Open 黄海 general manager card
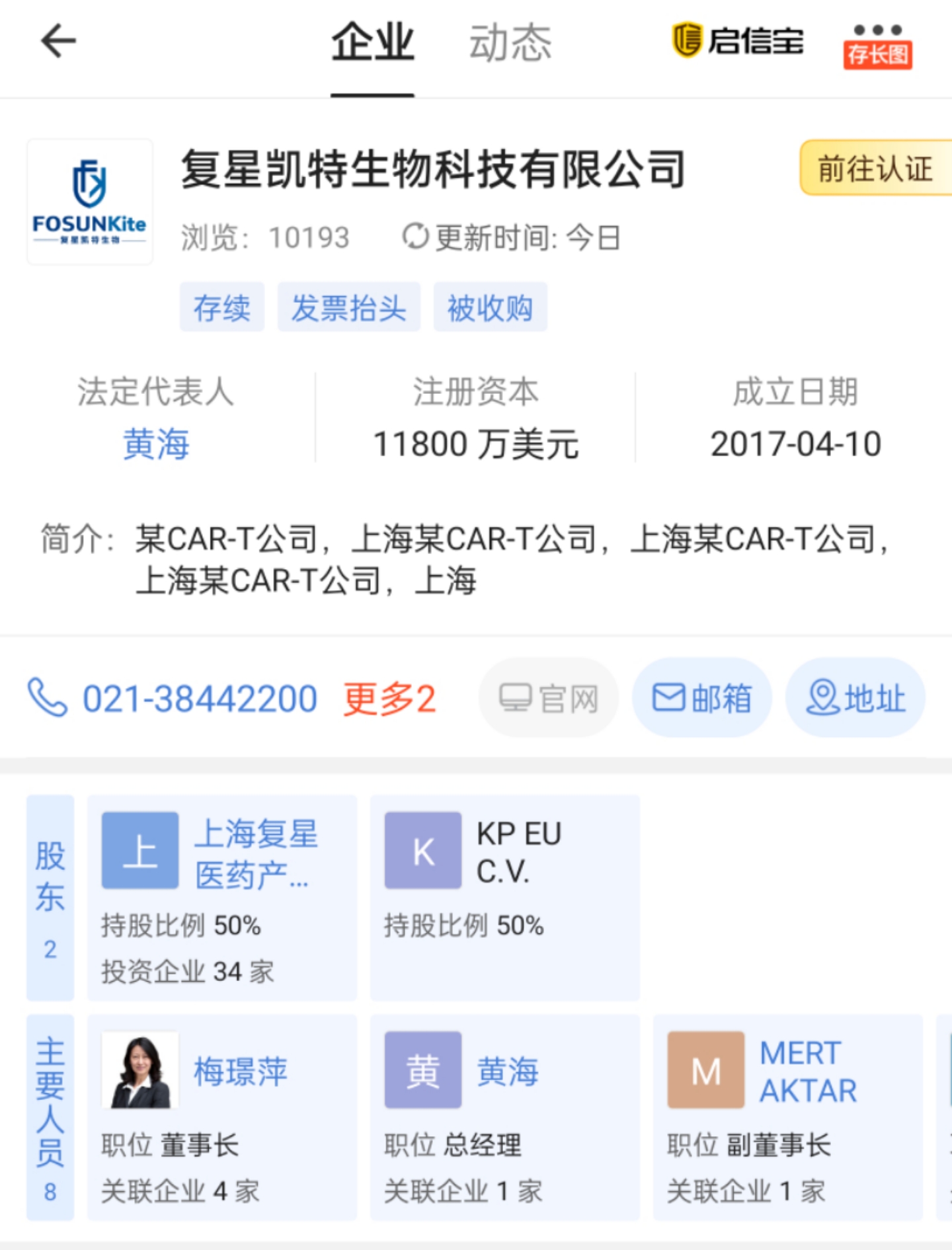The image size is (952, 1250). coord(504,1117)
